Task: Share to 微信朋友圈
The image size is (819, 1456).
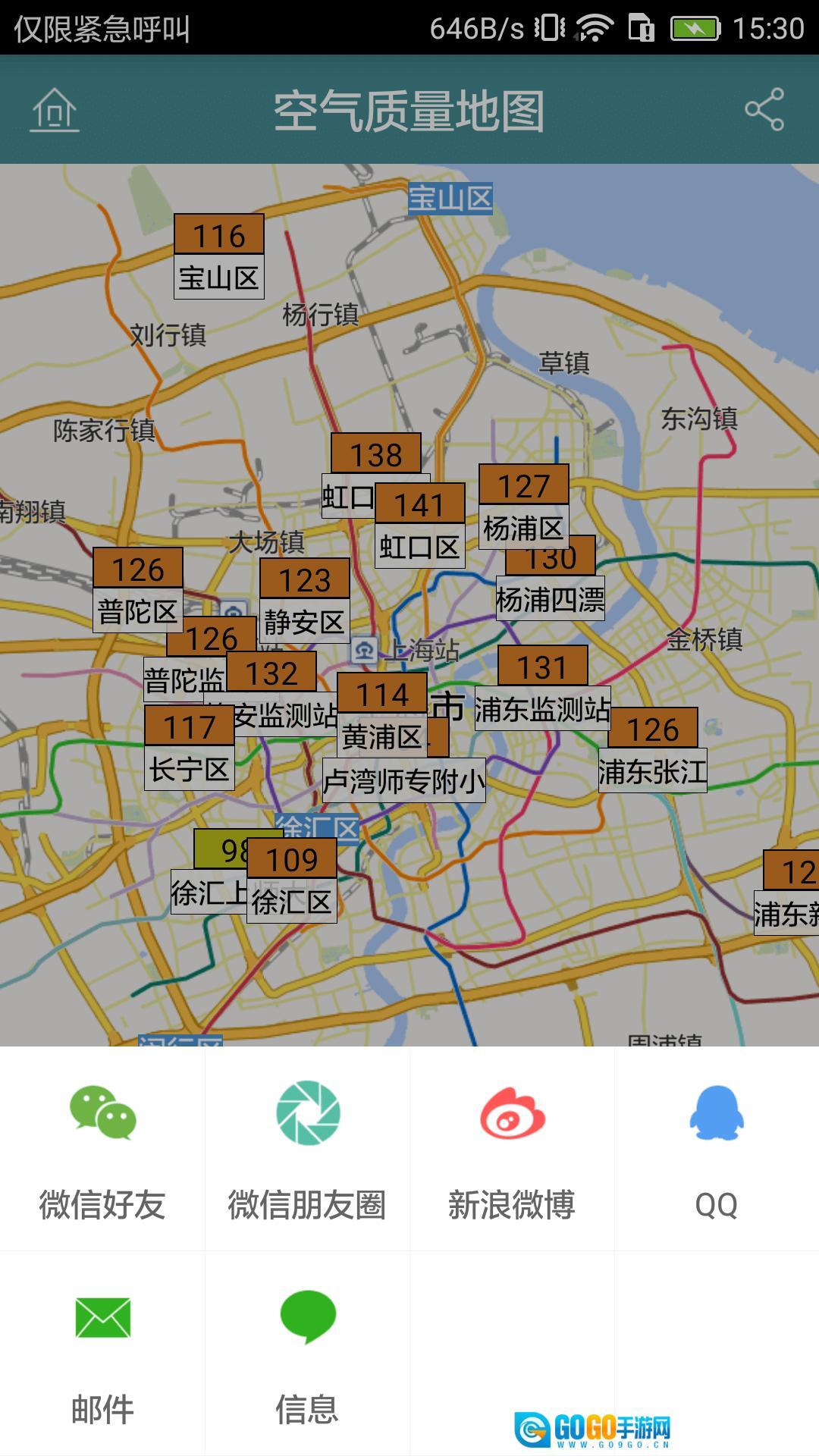Action: (x=307, y=1149)
